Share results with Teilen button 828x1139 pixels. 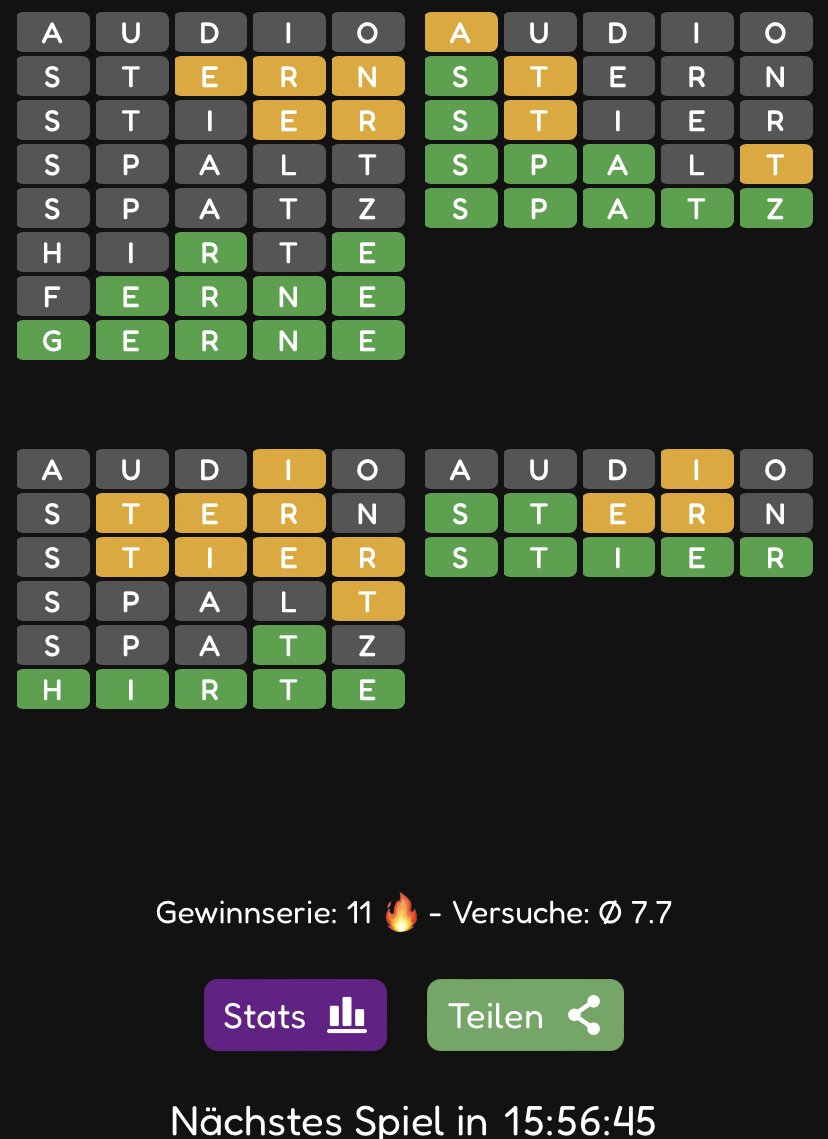tap(525, 1015)
